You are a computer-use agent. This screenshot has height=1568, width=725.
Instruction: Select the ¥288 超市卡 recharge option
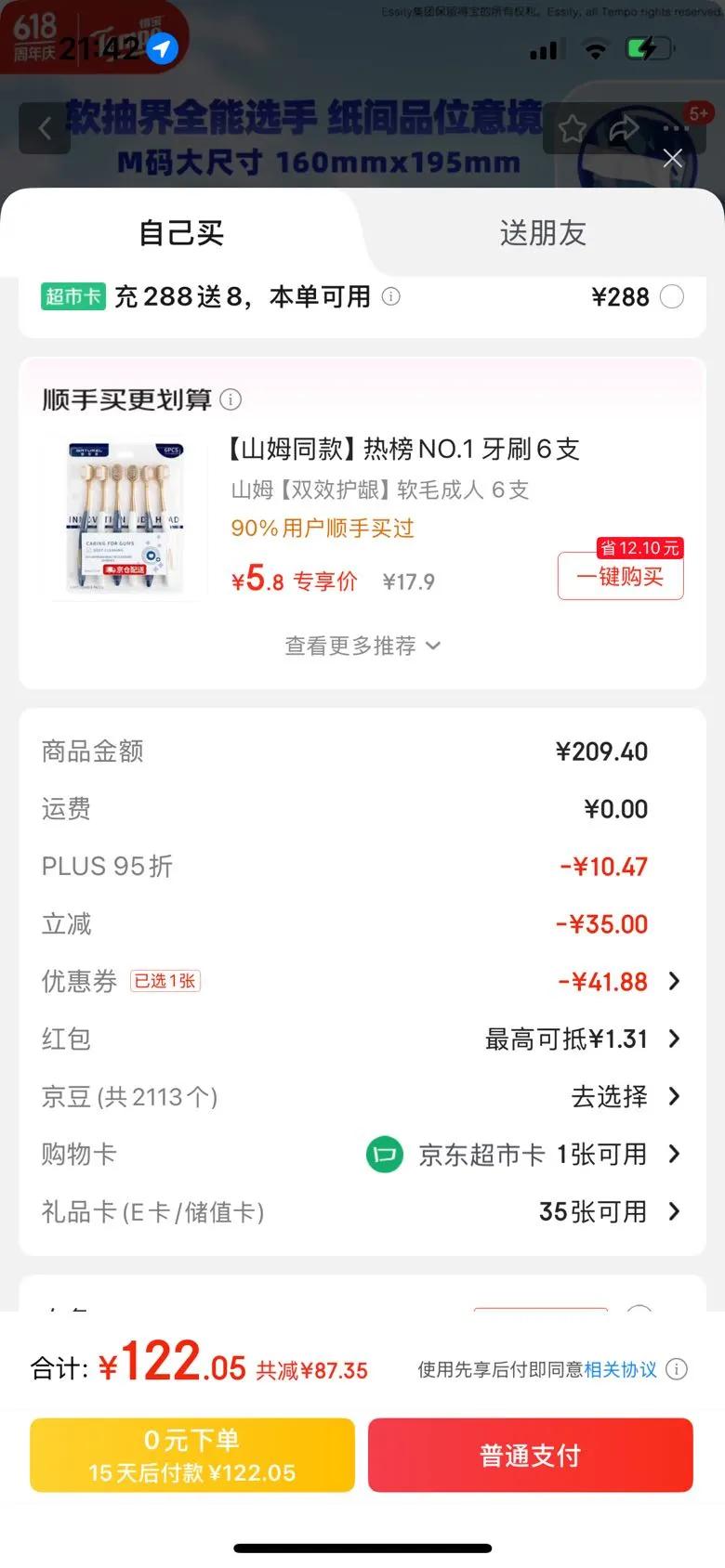(x=671, y=297)
